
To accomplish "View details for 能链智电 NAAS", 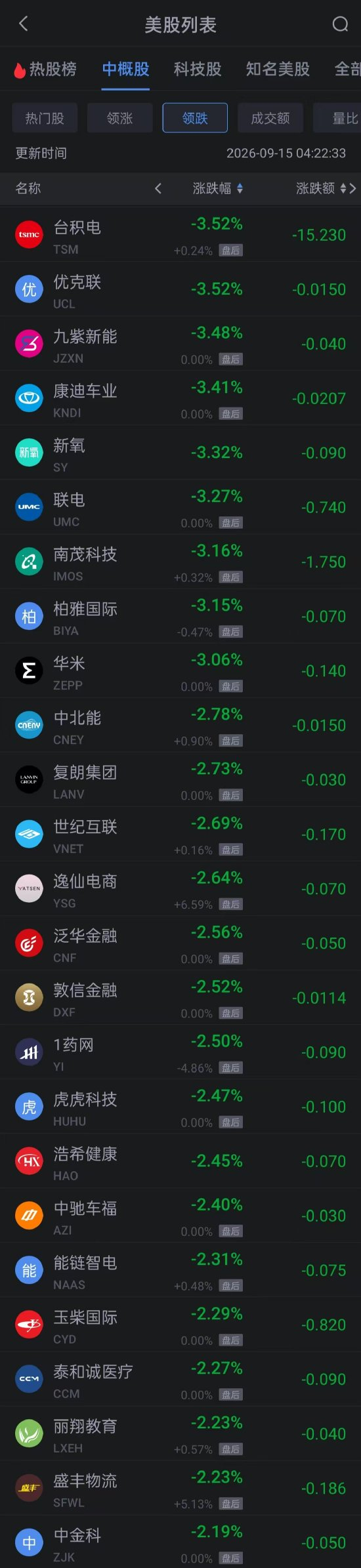I will (180, 1269).
